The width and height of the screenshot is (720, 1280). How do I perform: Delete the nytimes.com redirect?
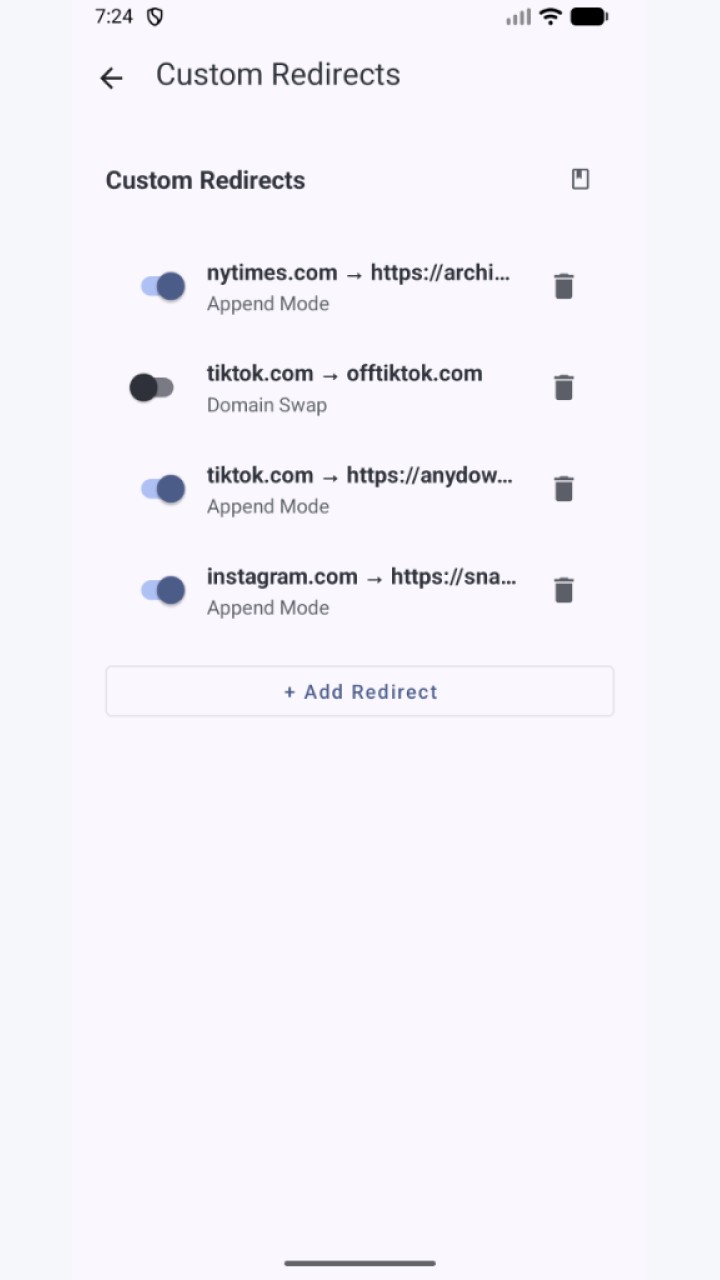pos(564,287)
